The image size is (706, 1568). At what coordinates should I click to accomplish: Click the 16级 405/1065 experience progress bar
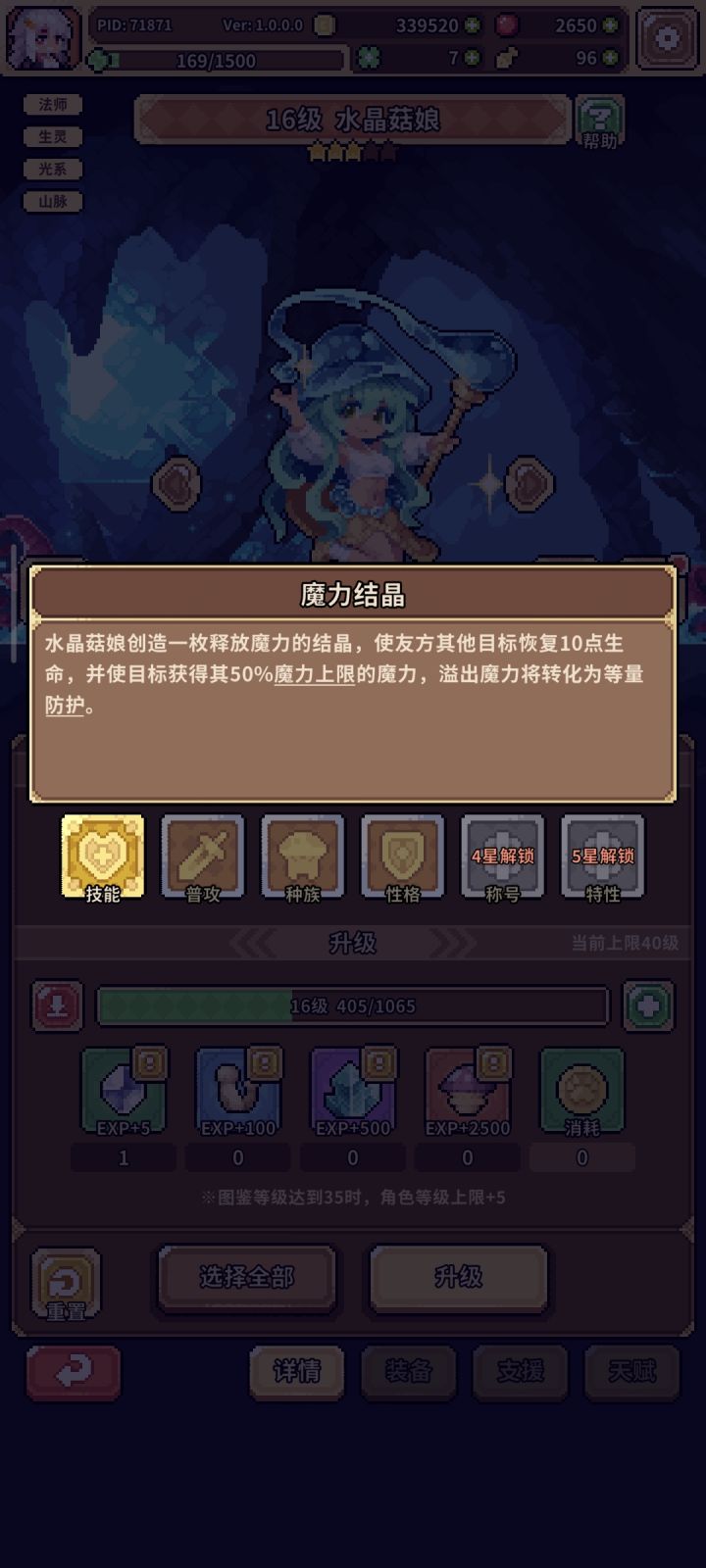click(x=353, y=1005)
